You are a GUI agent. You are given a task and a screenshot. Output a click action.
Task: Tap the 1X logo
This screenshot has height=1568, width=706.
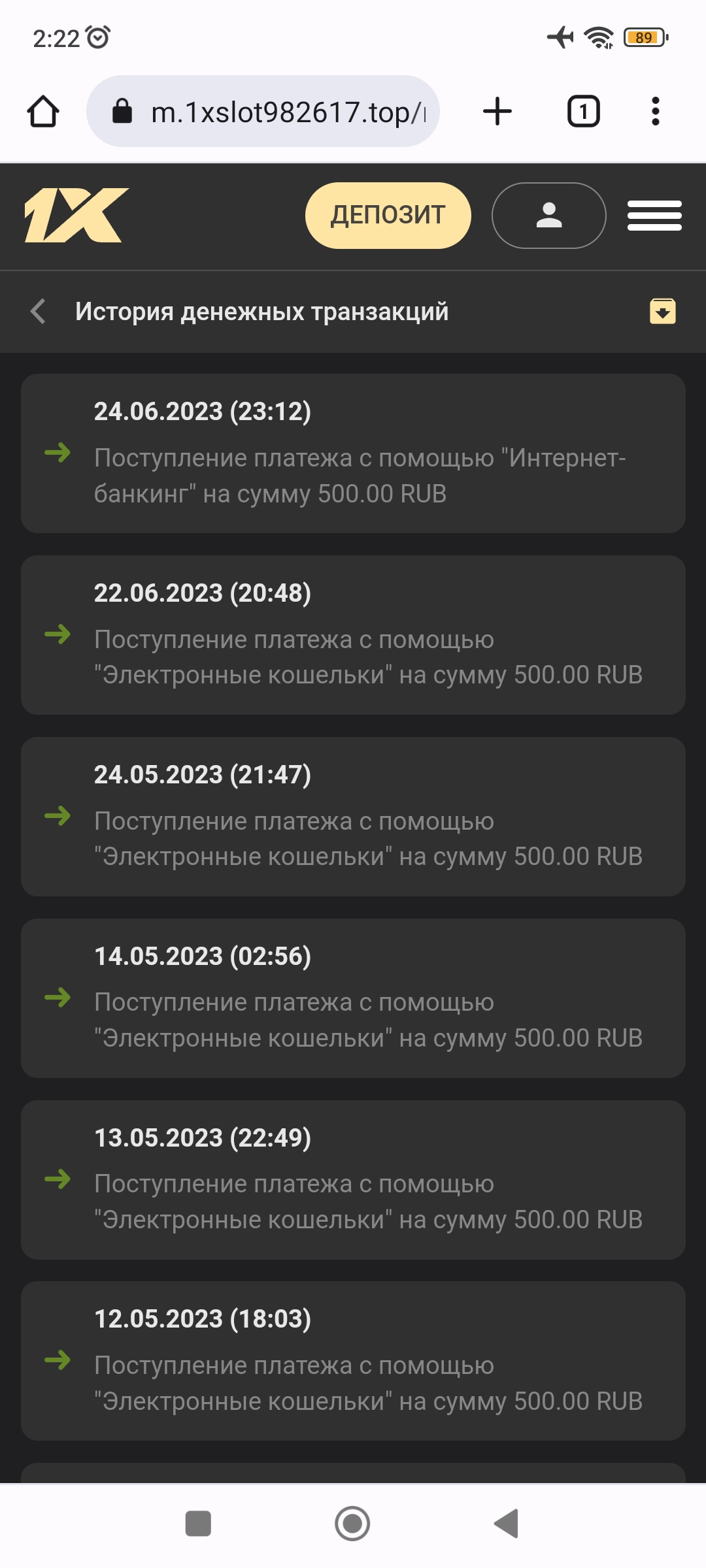(76, 216)
